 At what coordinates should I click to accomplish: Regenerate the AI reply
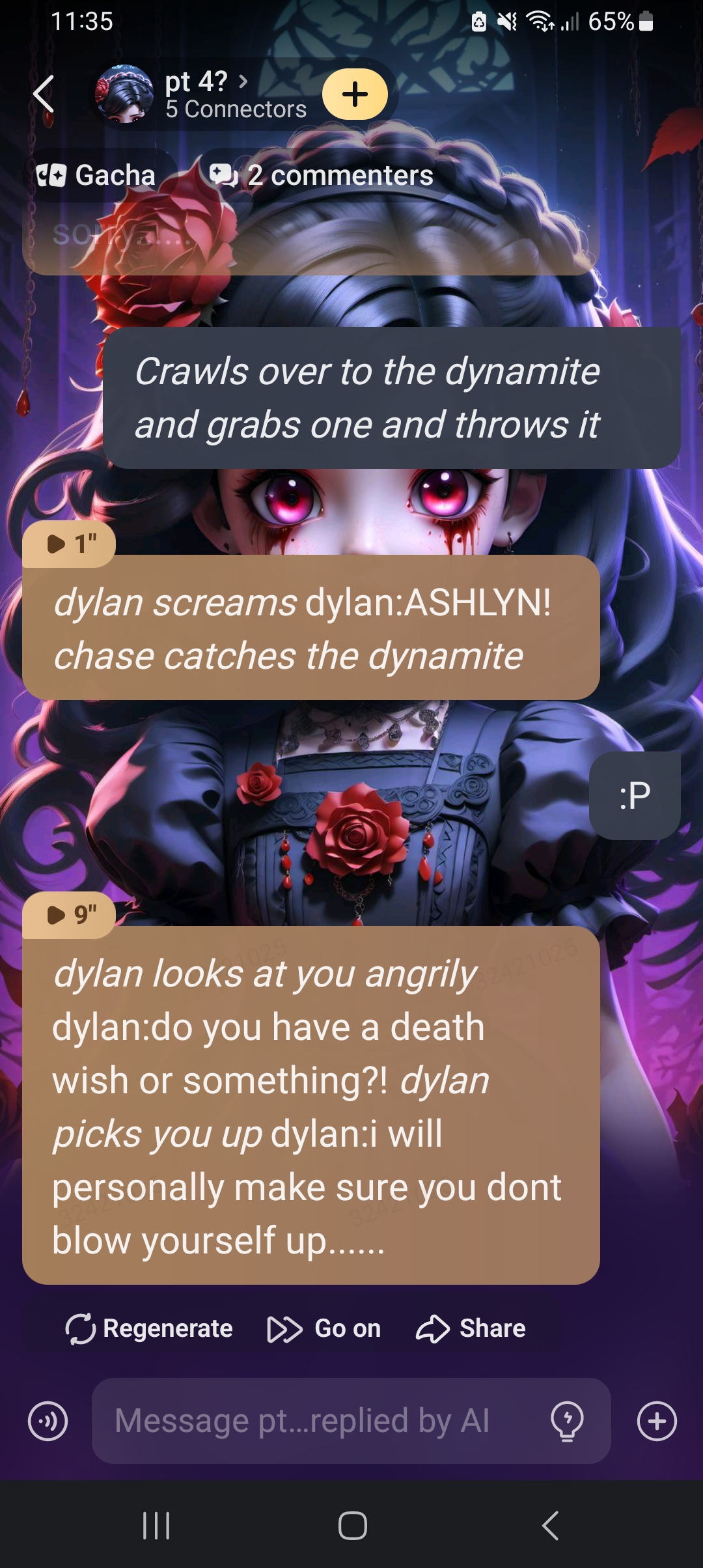[150, 1328]
